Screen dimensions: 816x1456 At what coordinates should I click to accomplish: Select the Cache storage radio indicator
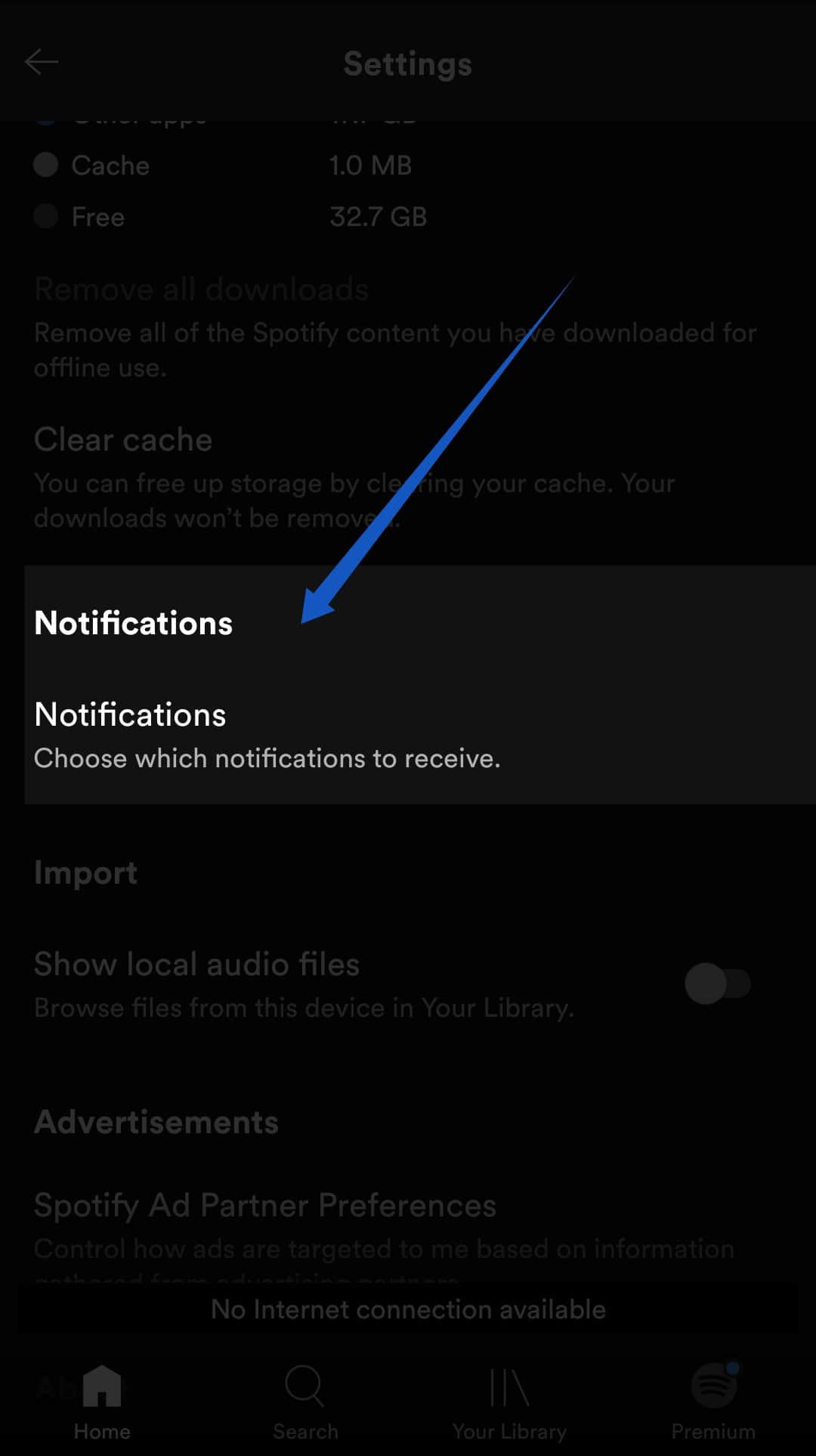click(45, 166)
